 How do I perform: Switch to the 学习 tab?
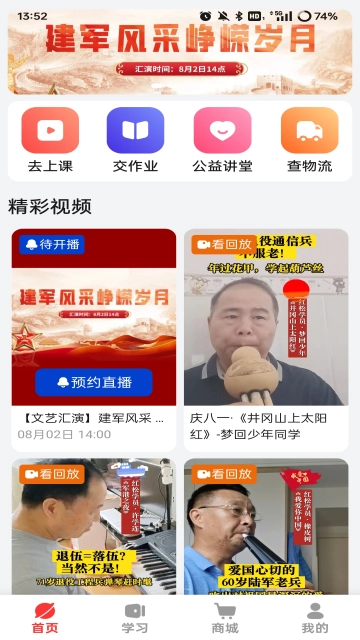[135, 618]
